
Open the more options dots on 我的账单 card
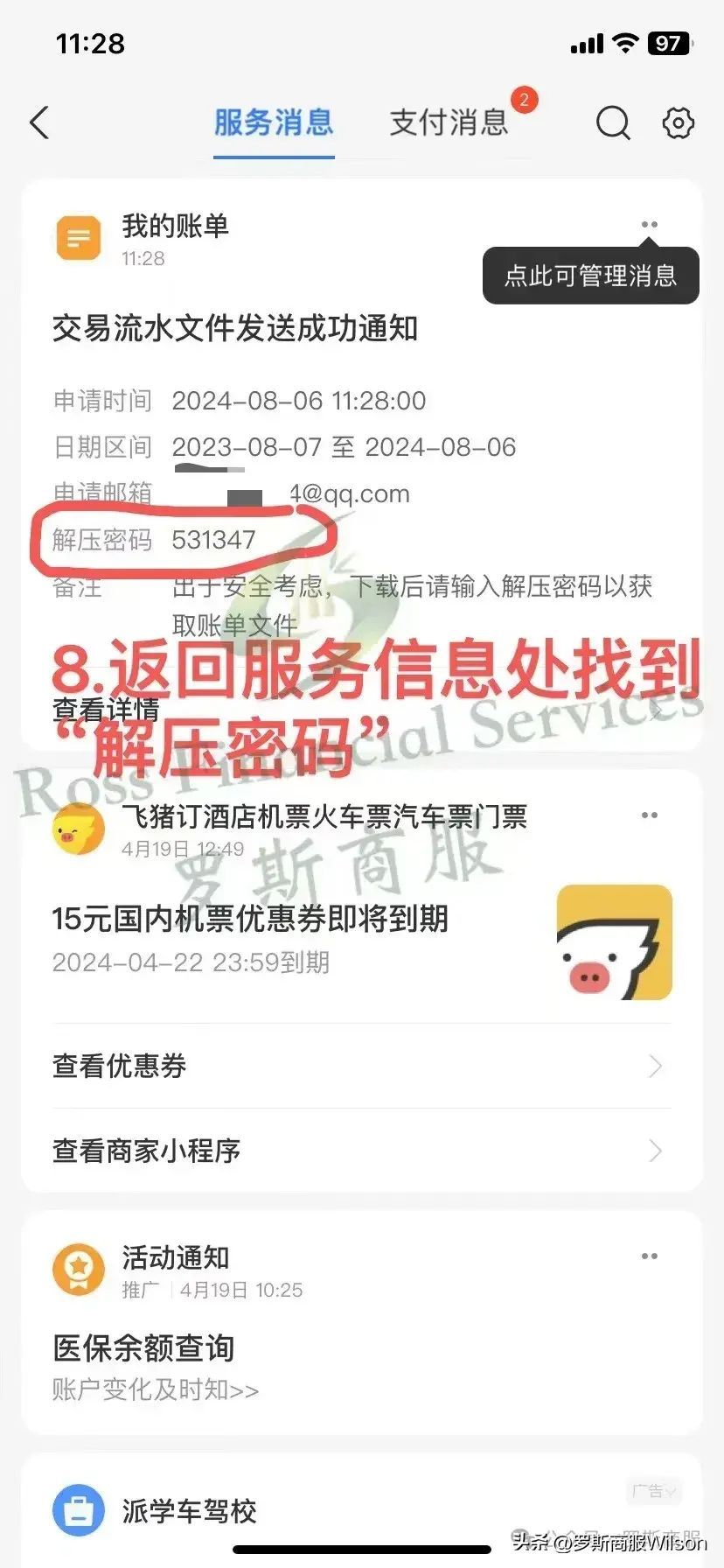point(649,225)
